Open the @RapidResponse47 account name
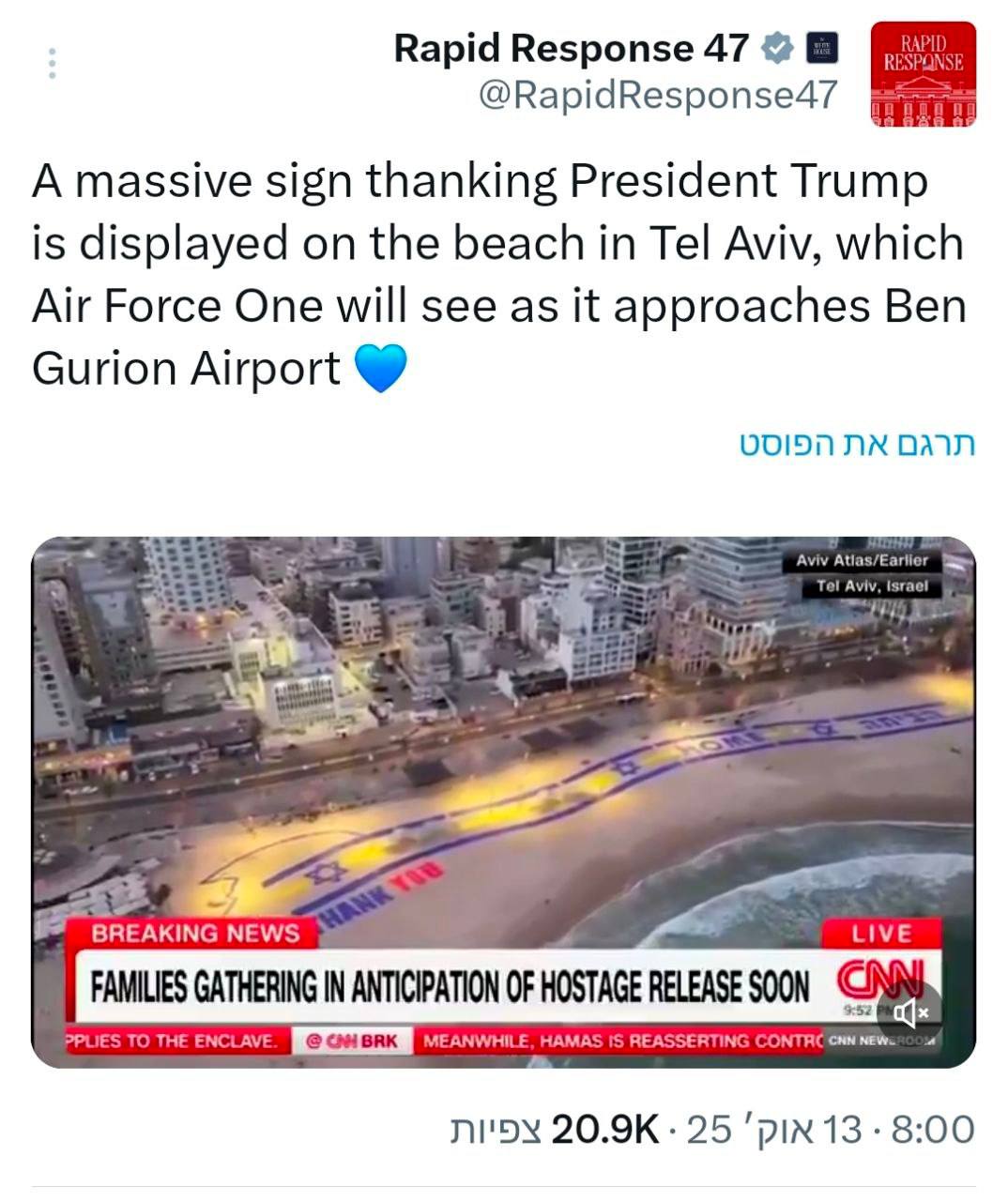1008x1201 pixels. (x=658, y=95)
